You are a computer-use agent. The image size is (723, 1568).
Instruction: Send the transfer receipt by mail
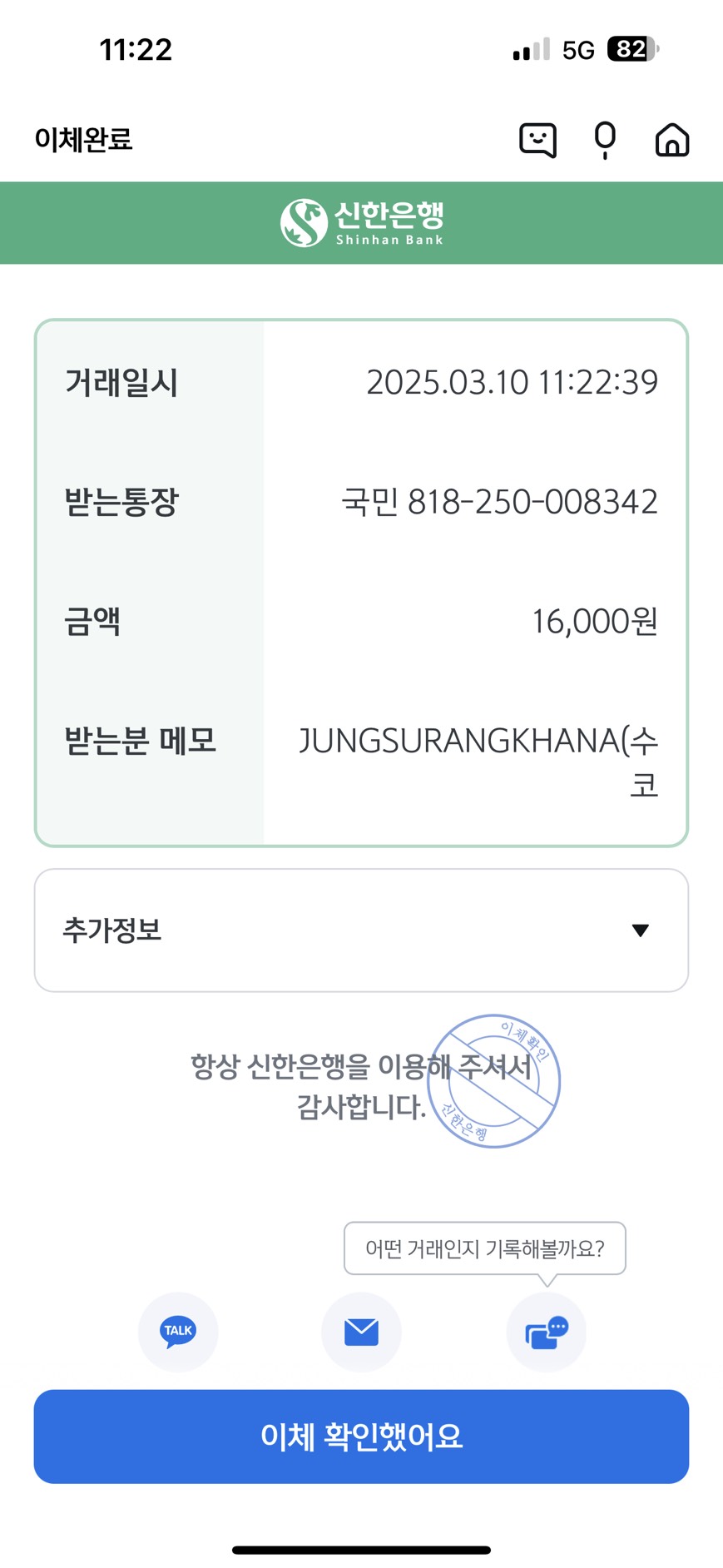click(361, 1332)
